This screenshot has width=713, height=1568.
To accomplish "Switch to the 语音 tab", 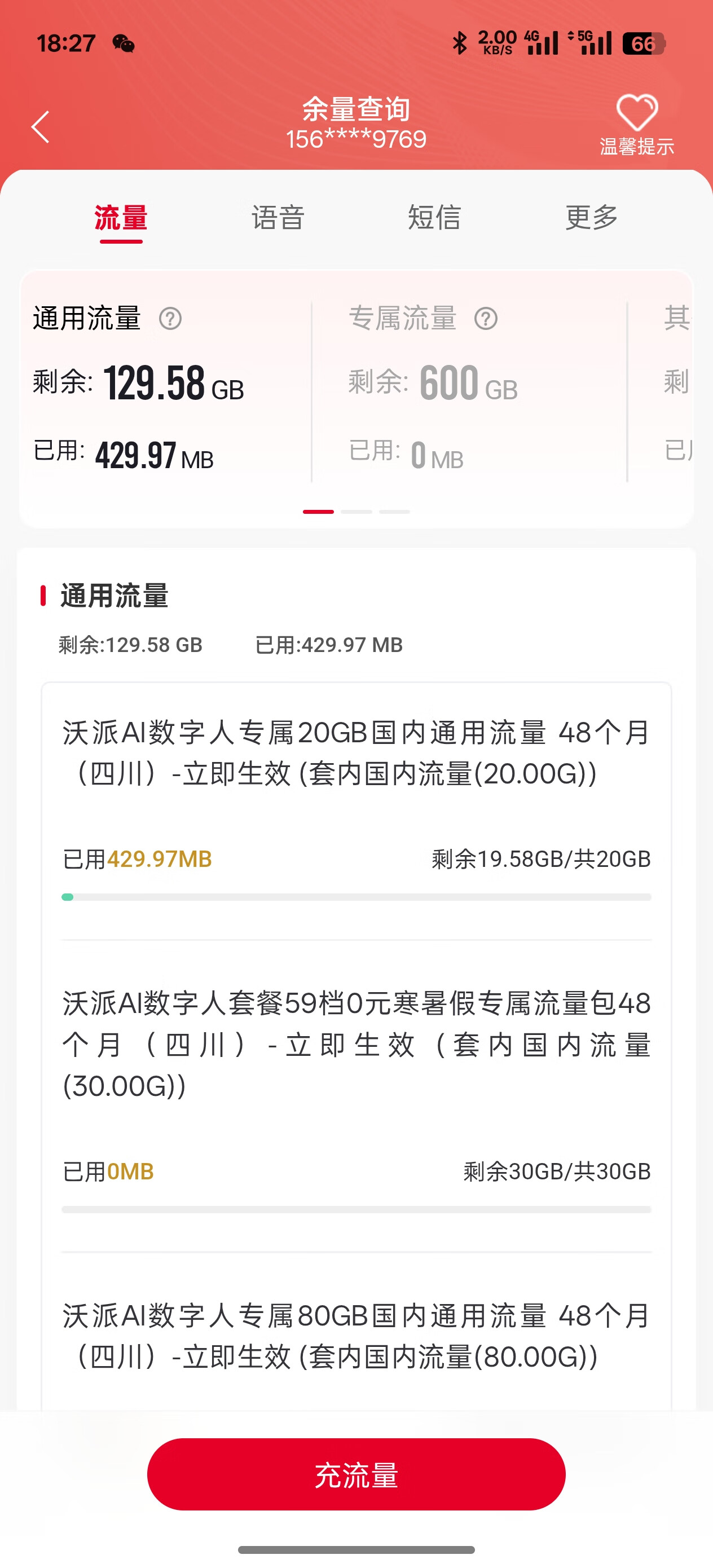I will tap(278, 217).
